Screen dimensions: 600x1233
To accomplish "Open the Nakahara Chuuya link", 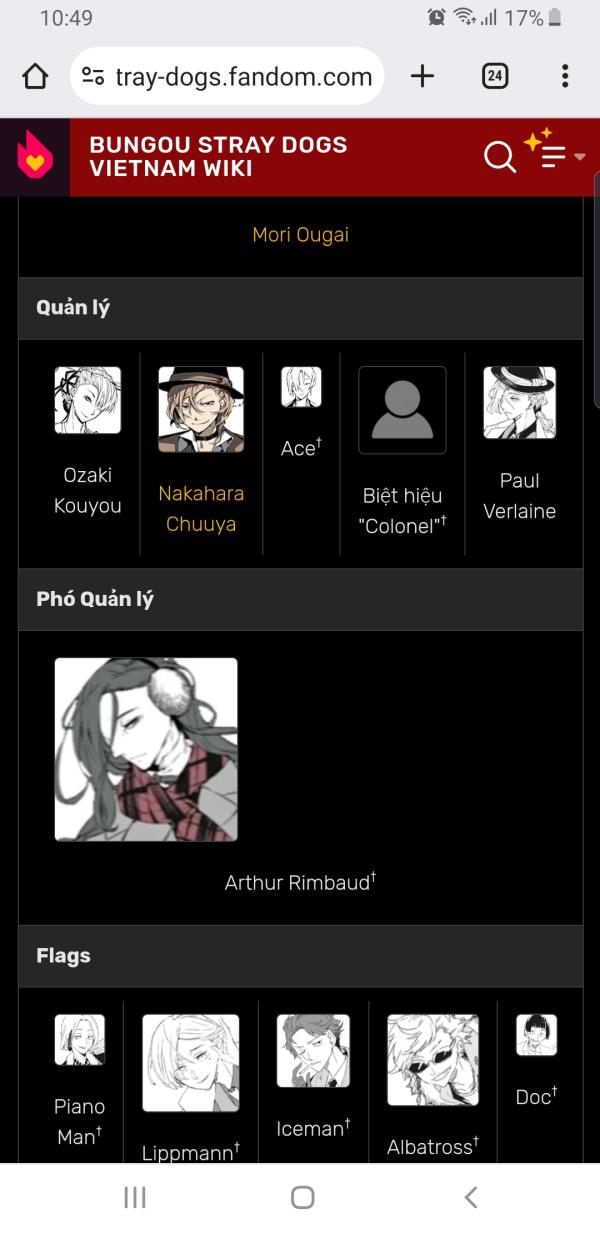I will tap(201, 508).
